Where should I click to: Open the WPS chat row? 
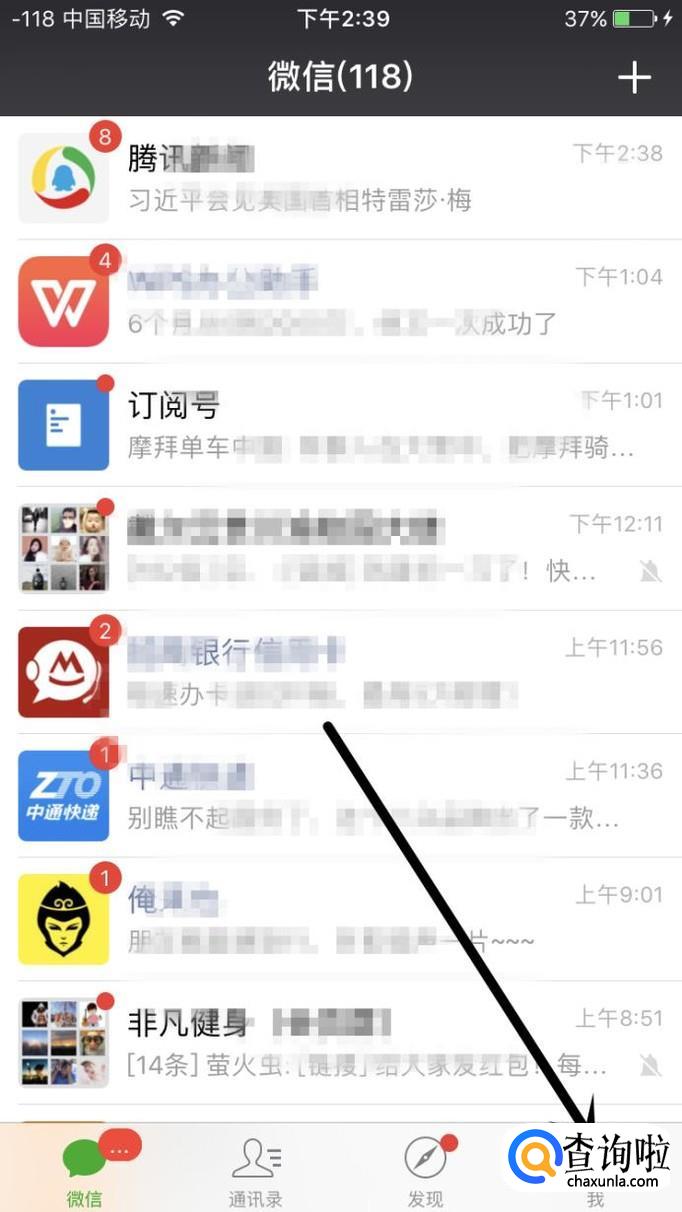[x=341, y=301]
